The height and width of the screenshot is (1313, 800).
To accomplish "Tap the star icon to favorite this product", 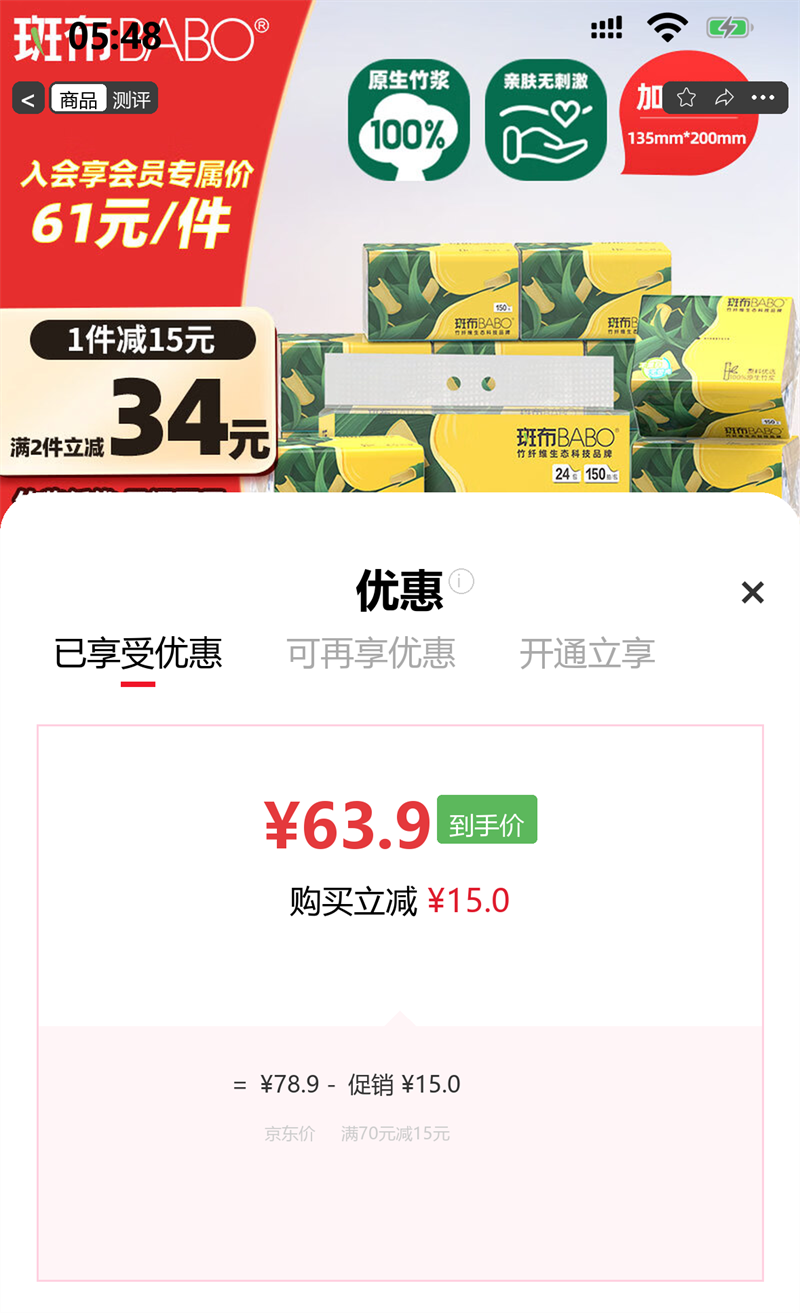I will pos(686,96).
